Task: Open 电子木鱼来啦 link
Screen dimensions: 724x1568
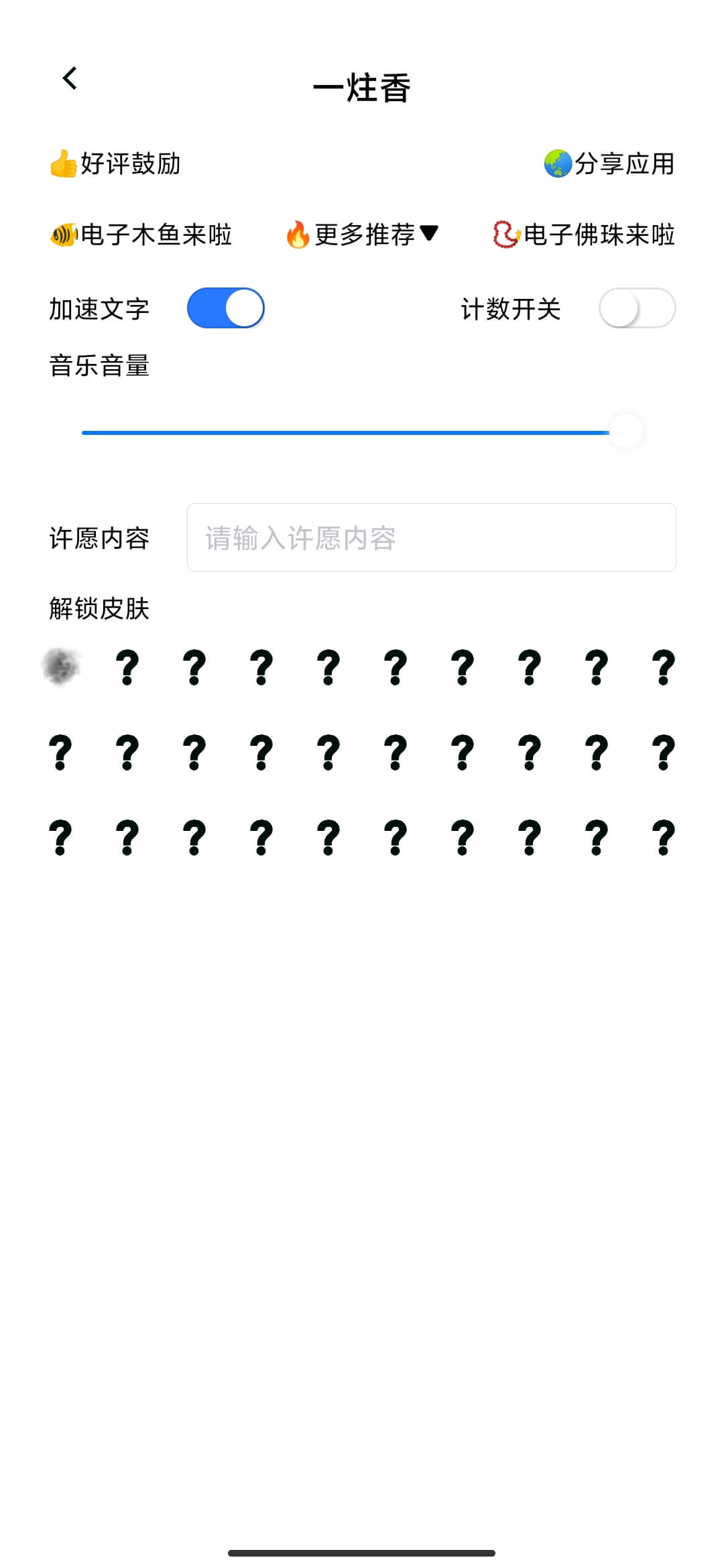Action: (141, 235)
